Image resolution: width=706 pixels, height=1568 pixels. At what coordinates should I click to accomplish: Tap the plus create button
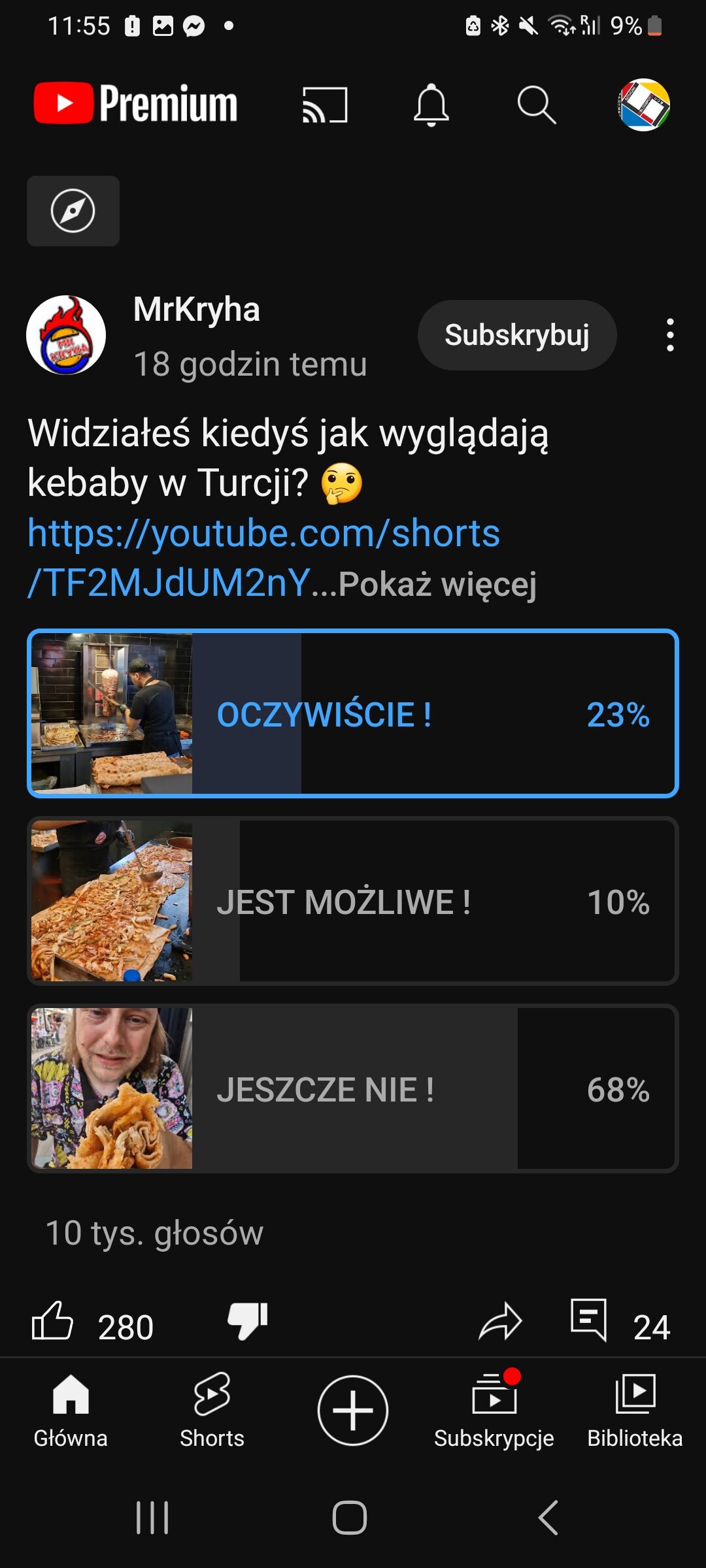[x=353, y=1410]
